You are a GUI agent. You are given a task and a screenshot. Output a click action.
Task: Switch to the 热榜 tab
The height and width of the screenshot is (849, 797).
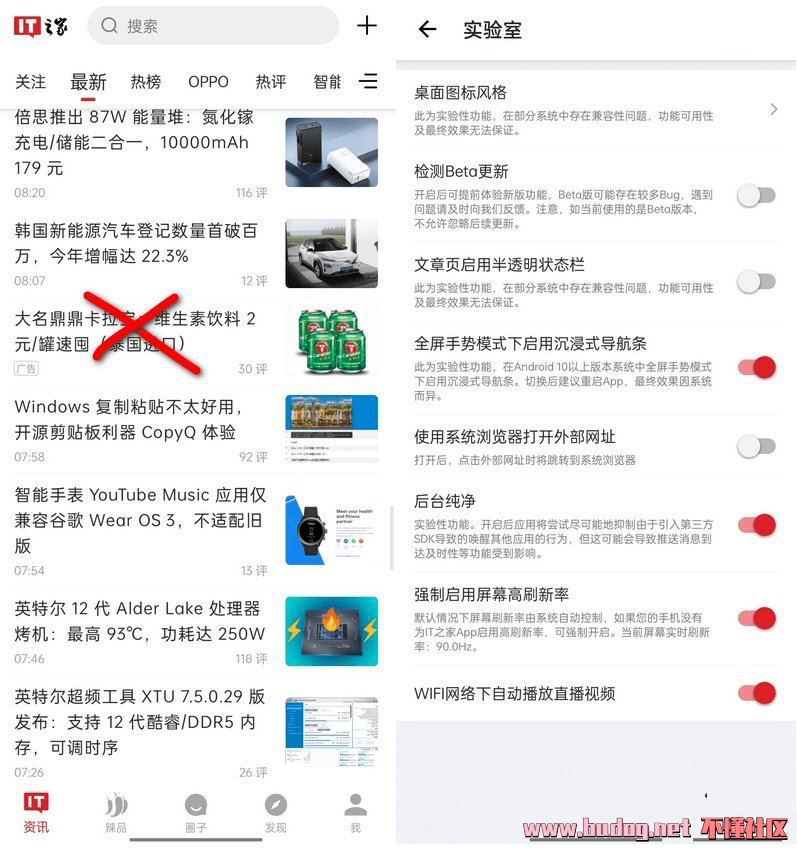click(146, 82)
